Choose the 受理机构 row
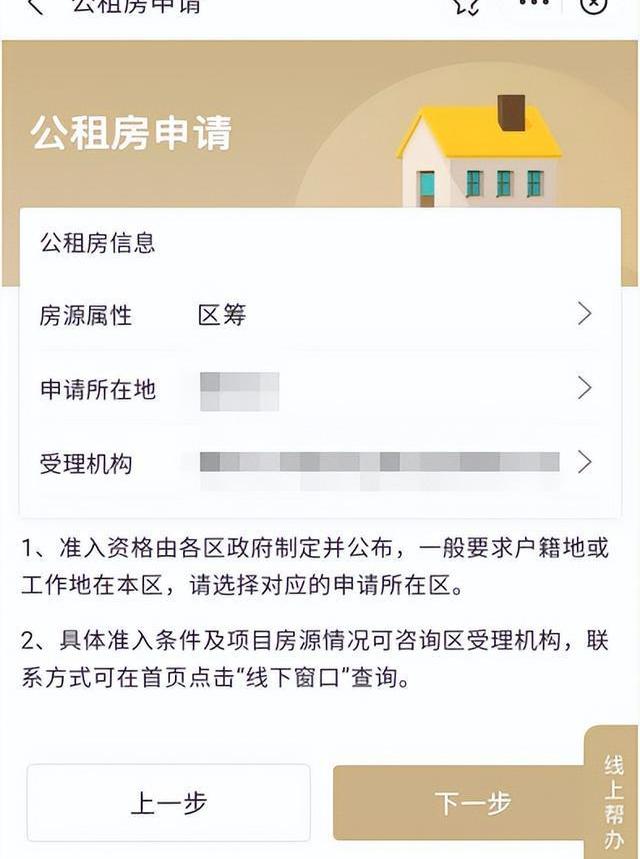 pyautogui.click(x=319, y=463)
